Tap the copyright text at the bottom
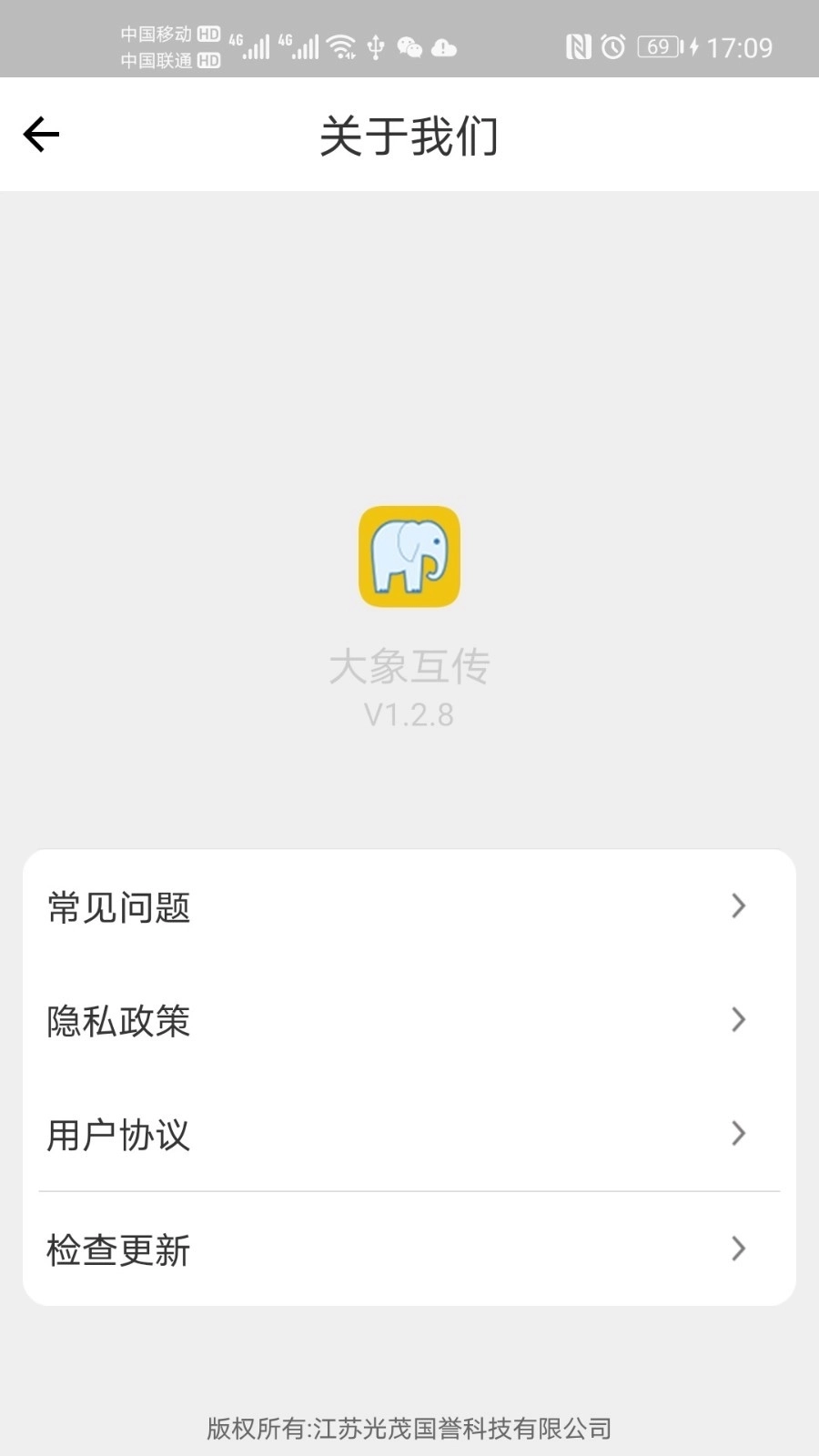The height and width of the screenshot is (1456, 819). point(409,1428)
